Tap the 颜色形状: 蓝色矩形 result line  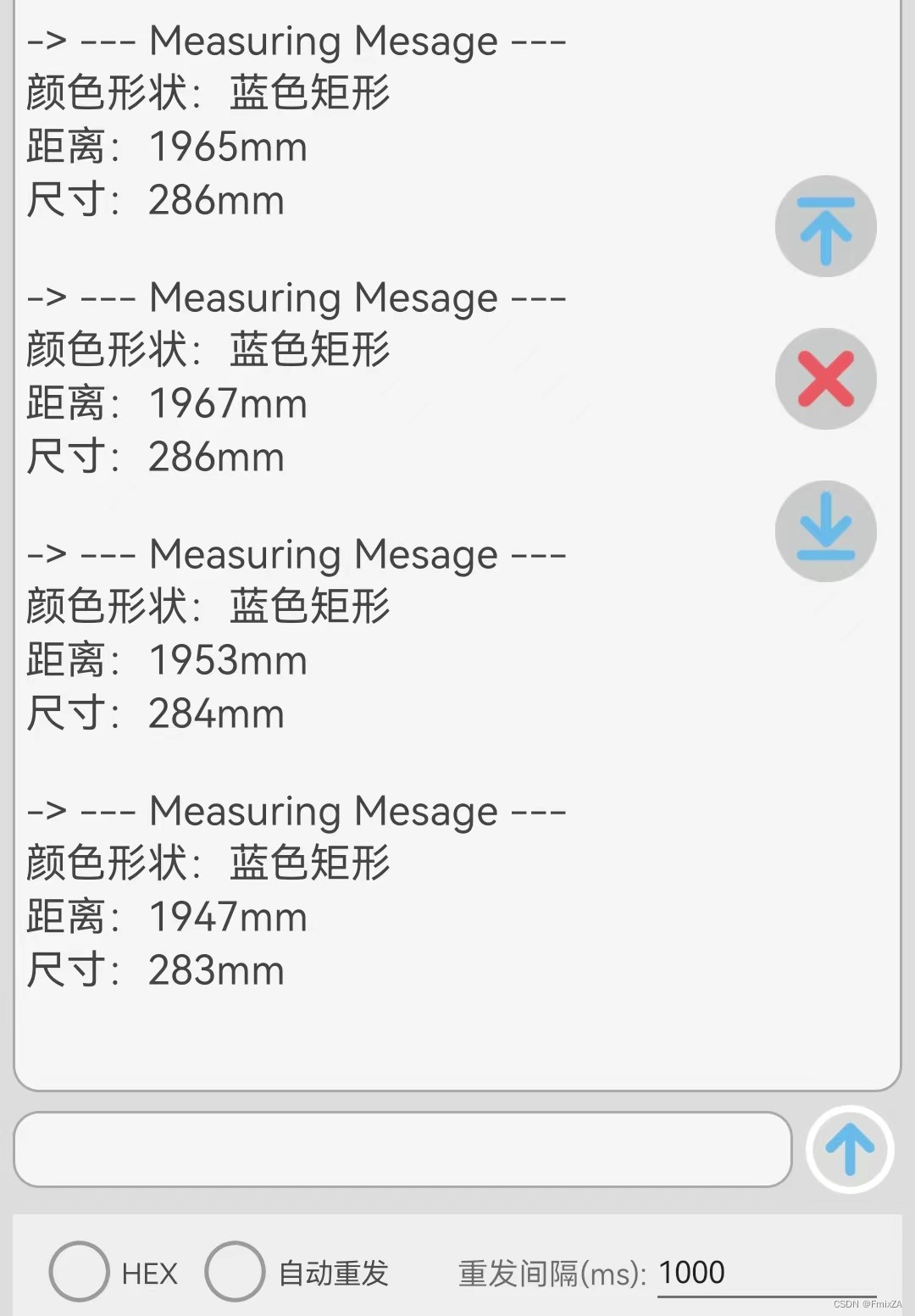point(208,93)
